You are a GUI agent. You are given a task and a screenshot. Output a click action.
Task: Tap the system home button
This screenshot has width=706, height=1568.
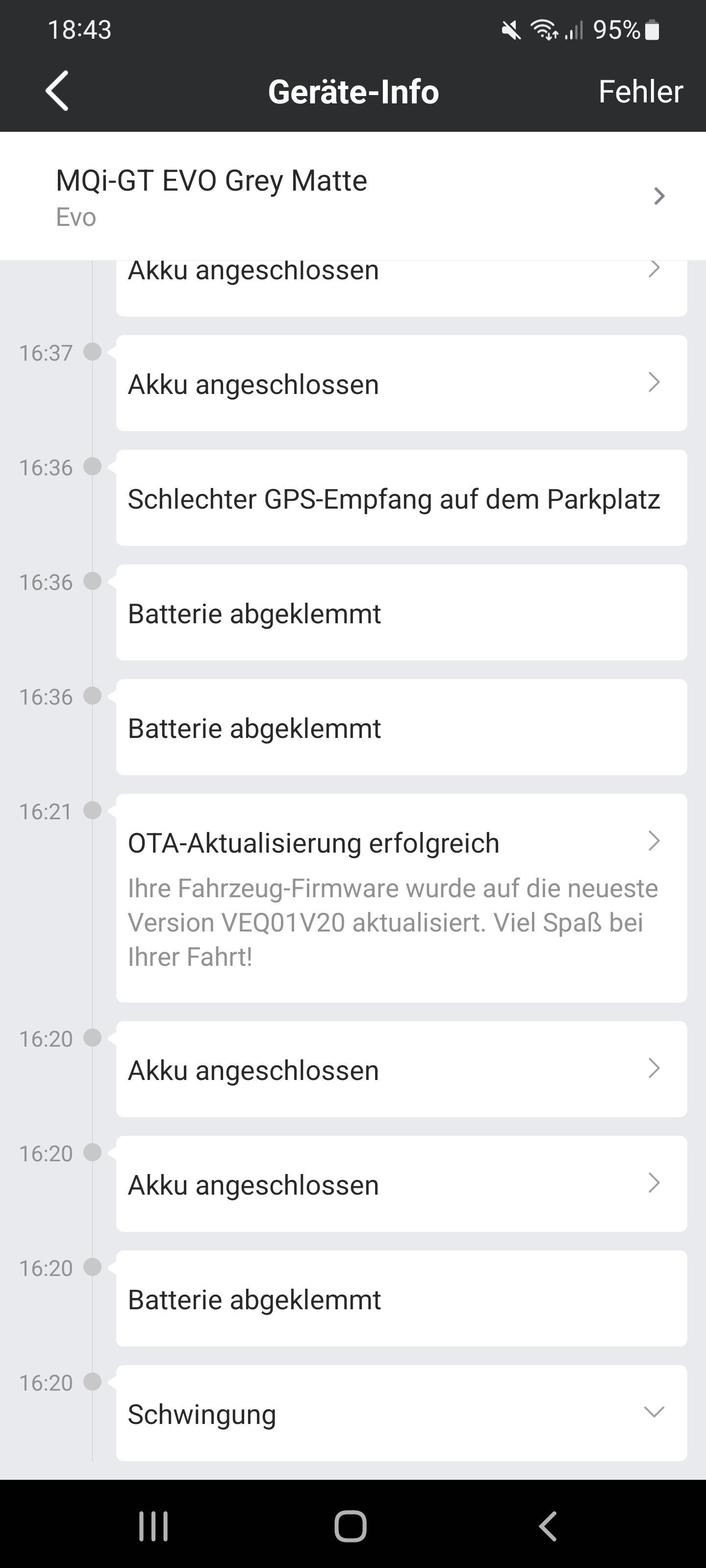[350, 1525]
